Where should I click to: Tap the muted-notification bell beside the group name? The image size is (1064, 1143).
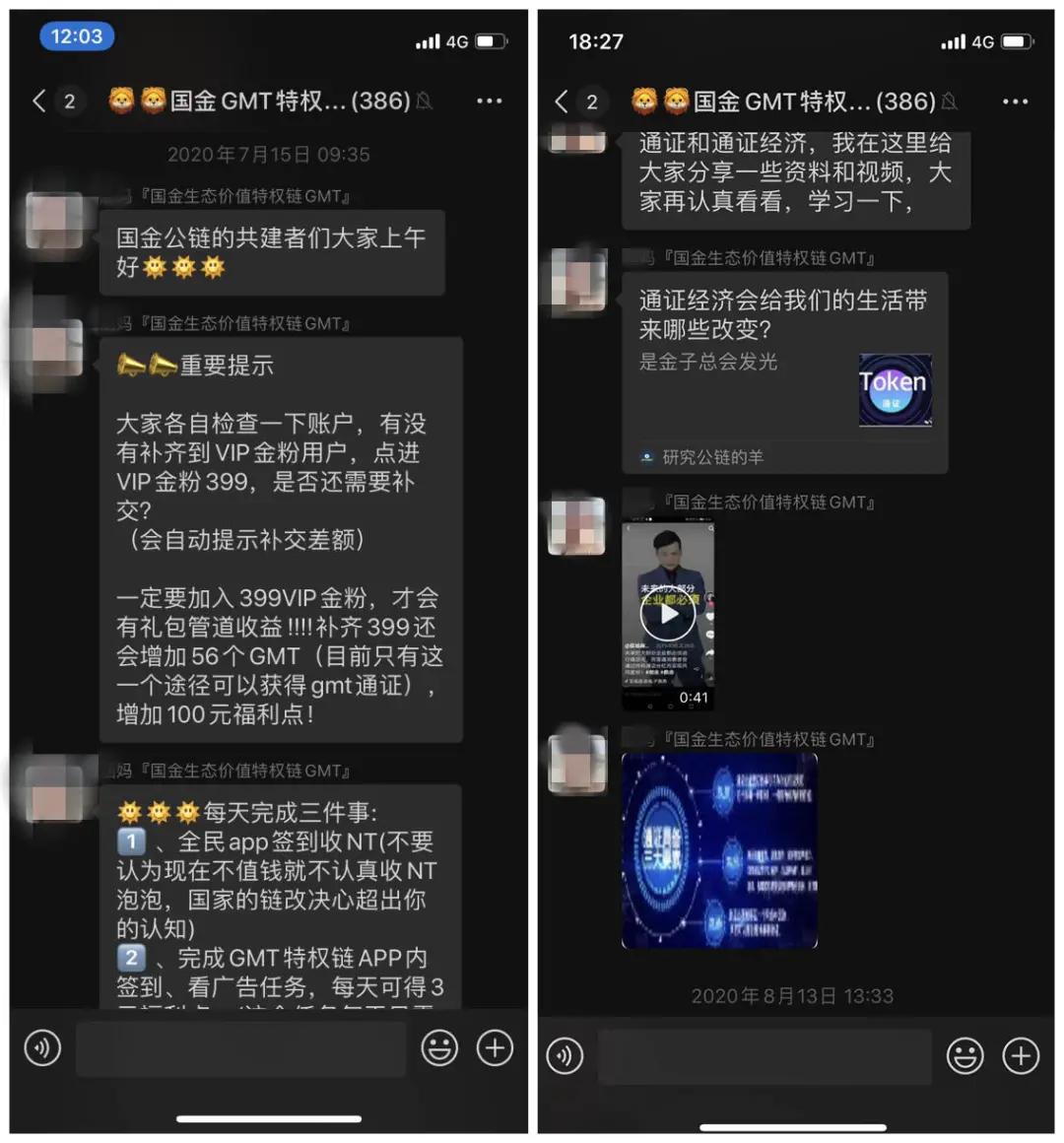(x=424, y=101)
